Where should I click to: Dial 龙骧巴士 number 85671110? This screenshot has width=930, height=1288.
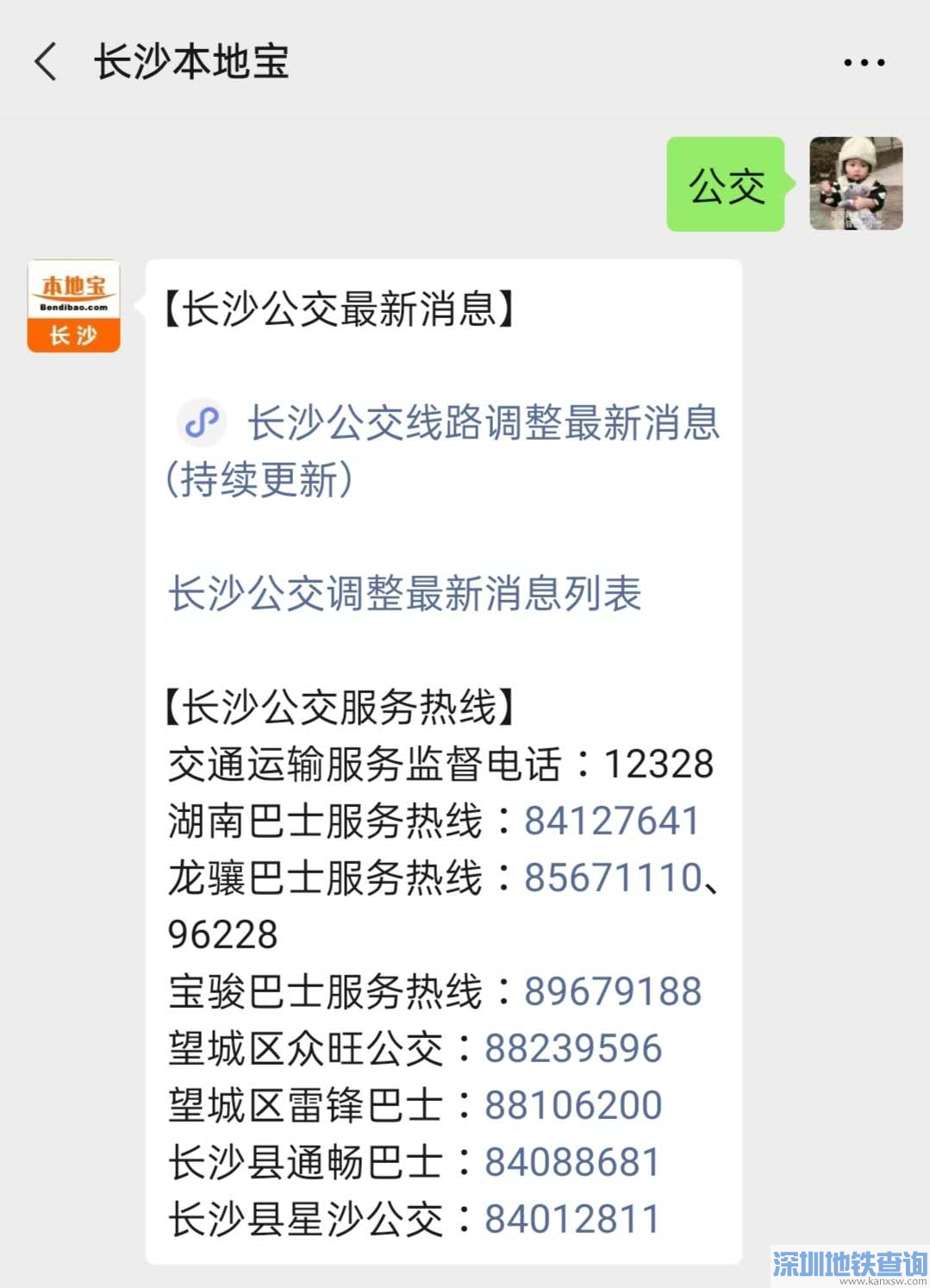click(613, 878)
